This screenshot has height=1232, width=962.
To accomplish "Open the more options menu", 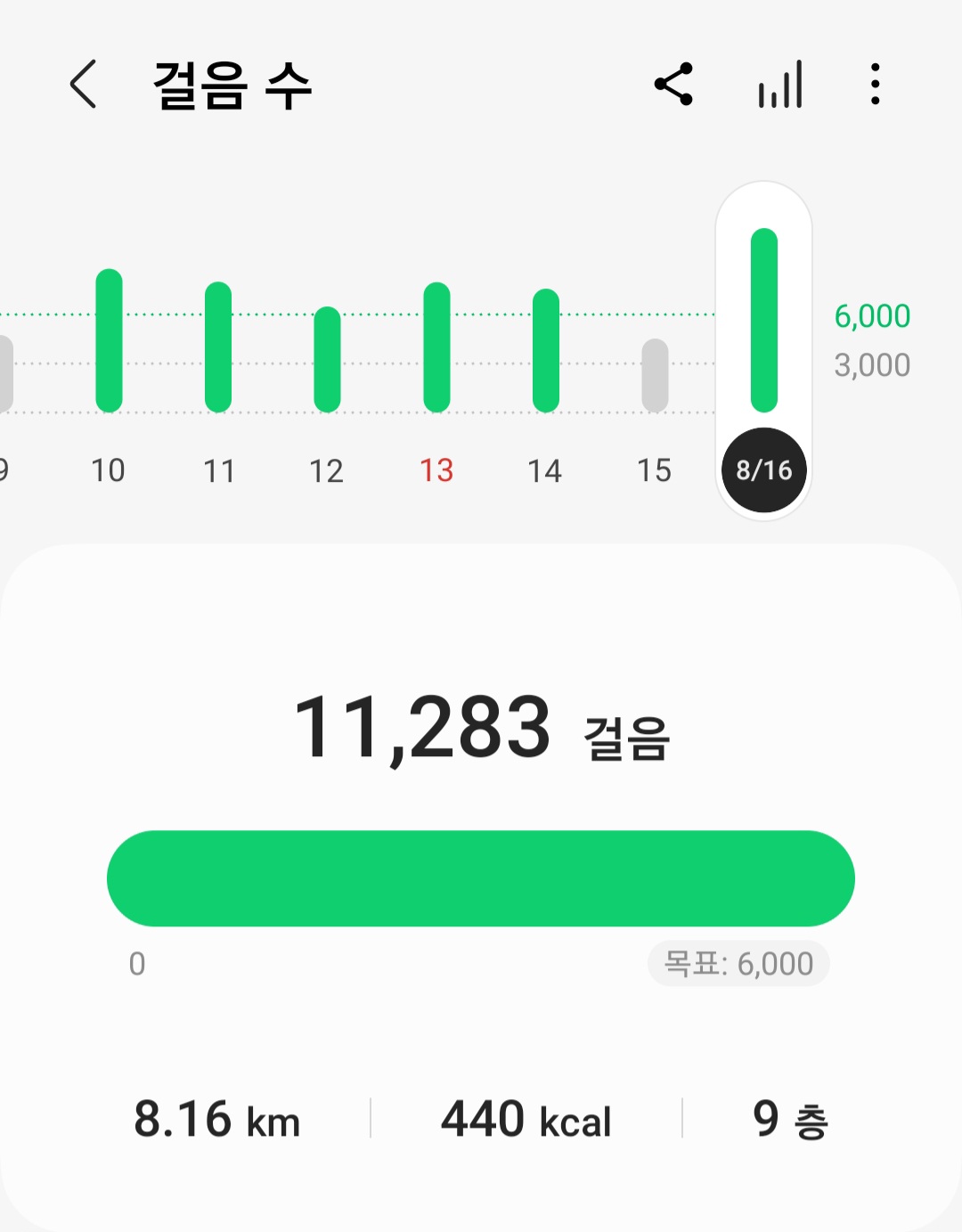I will click(x=876, y=85).
